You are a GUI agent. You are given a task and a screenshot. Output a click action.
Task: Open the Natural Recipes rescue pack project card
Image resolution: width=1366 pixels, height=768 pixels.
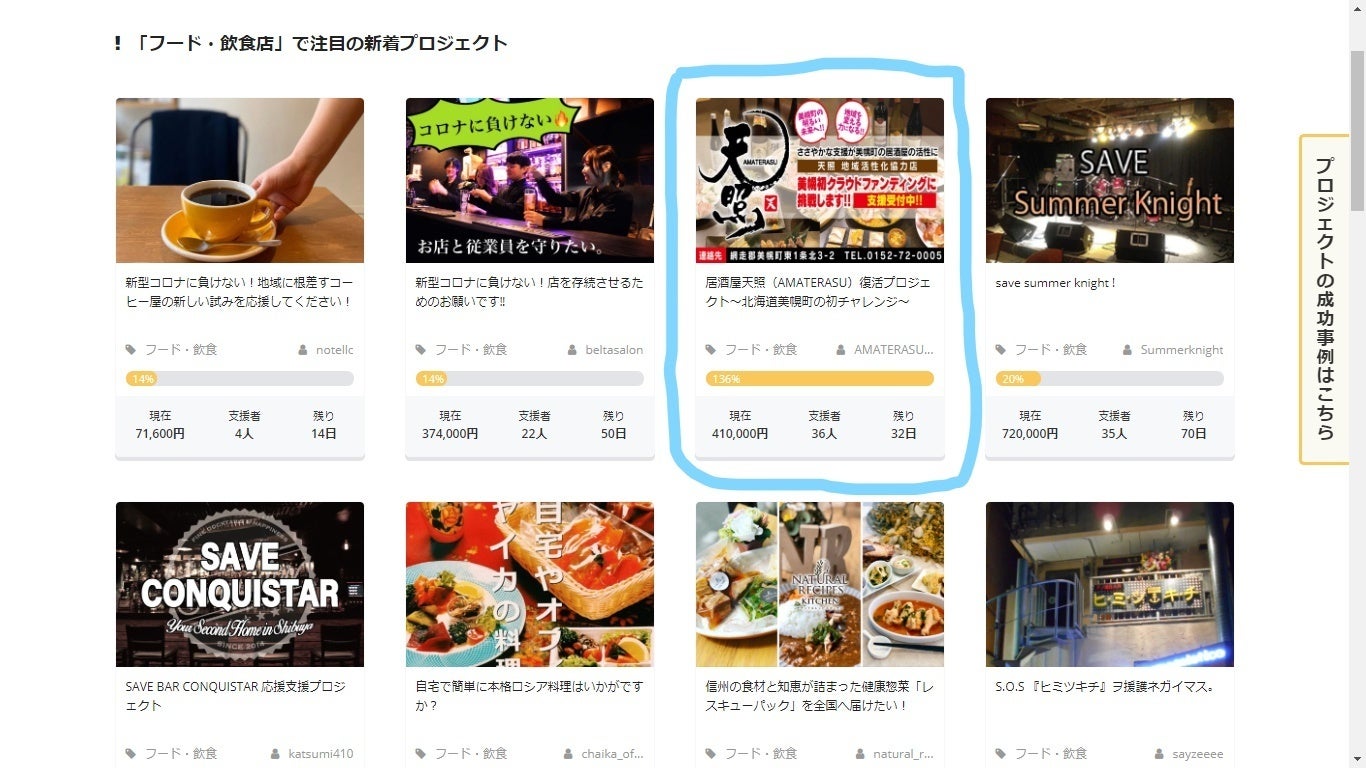819,584
